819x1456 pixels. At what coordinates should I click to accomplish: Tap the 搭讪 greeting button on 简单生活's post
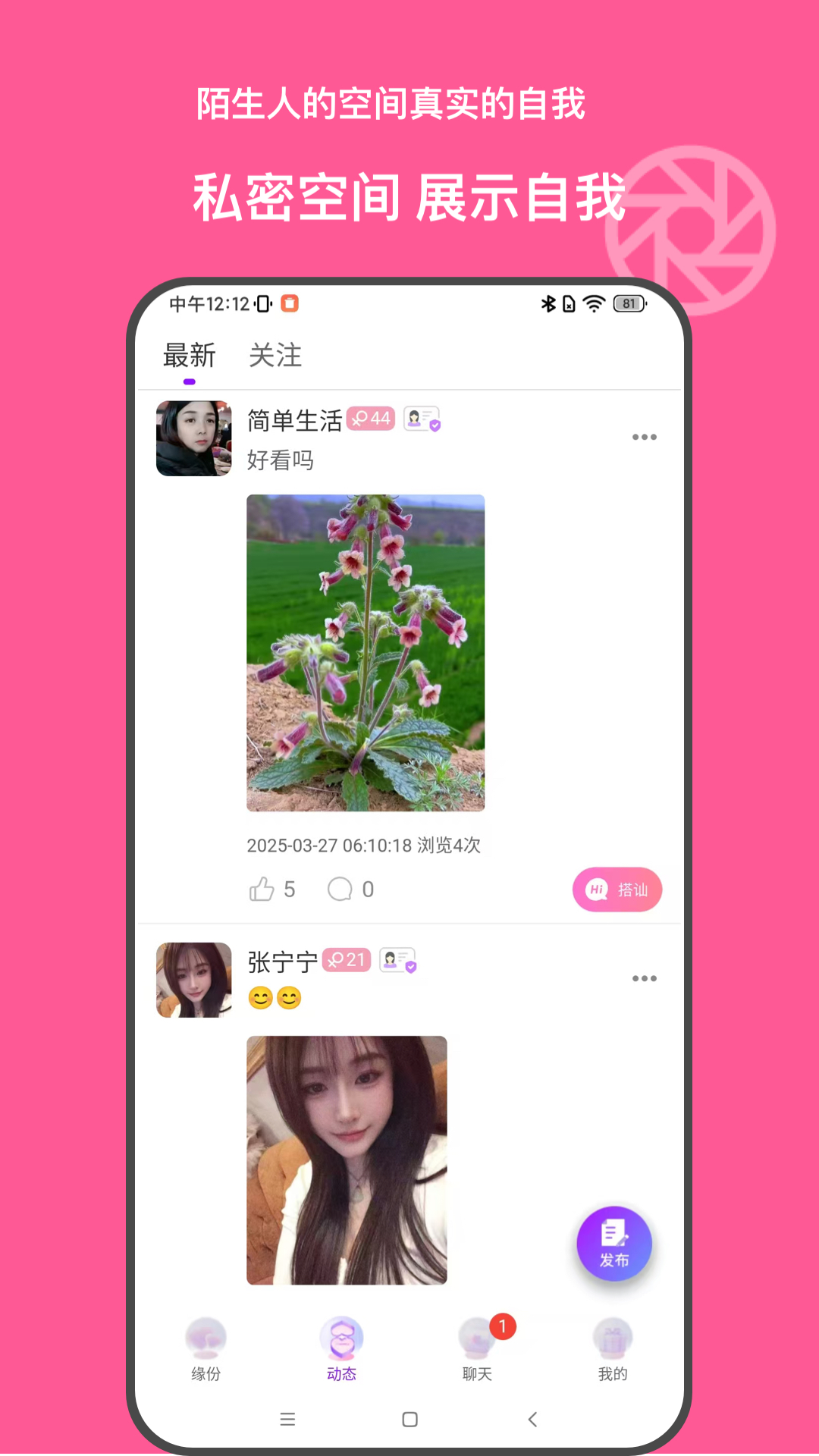(x=617, y=890)
